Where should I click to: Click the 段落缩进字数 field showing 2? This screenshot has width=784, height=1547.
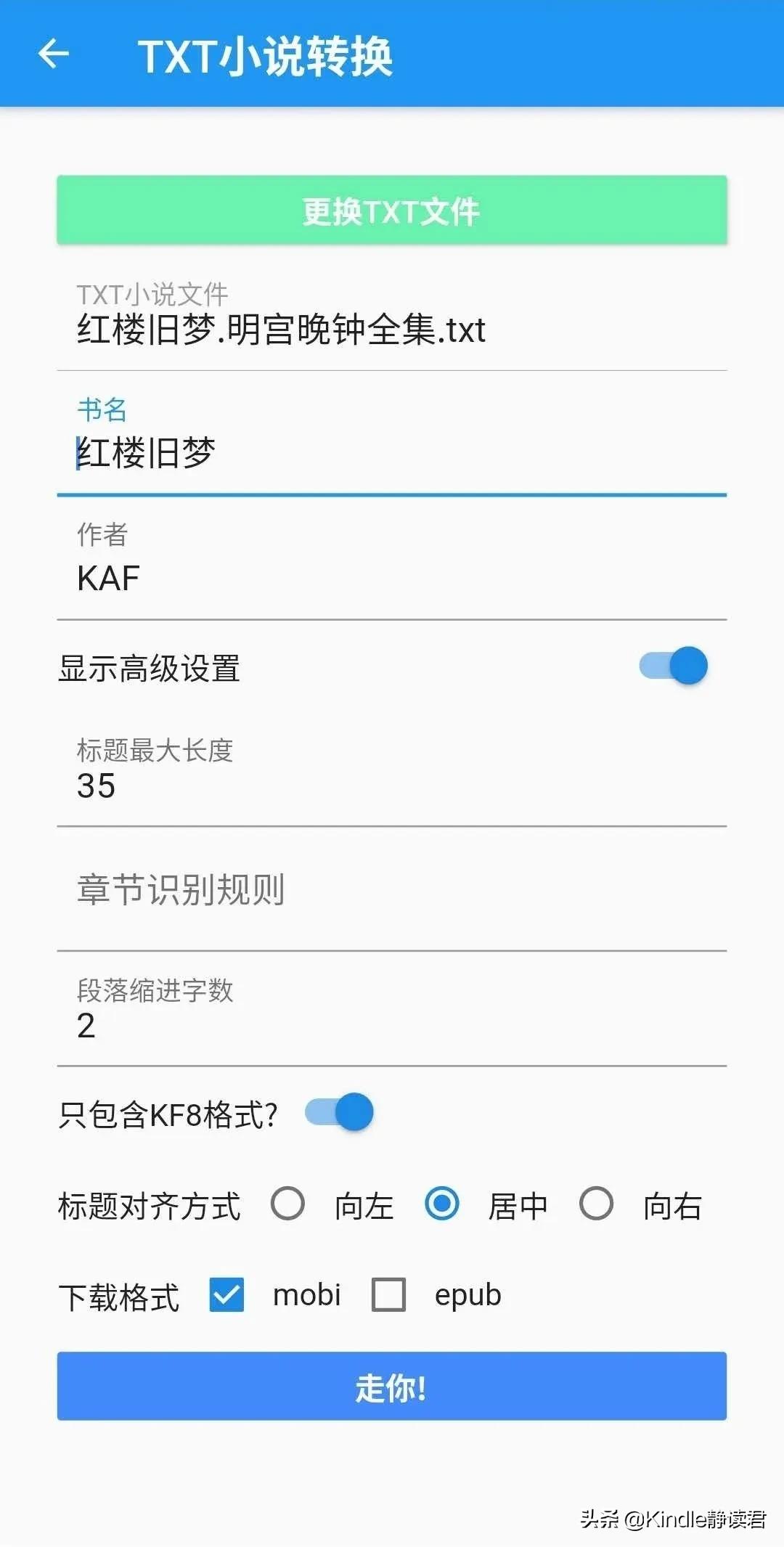[218, 1026]
